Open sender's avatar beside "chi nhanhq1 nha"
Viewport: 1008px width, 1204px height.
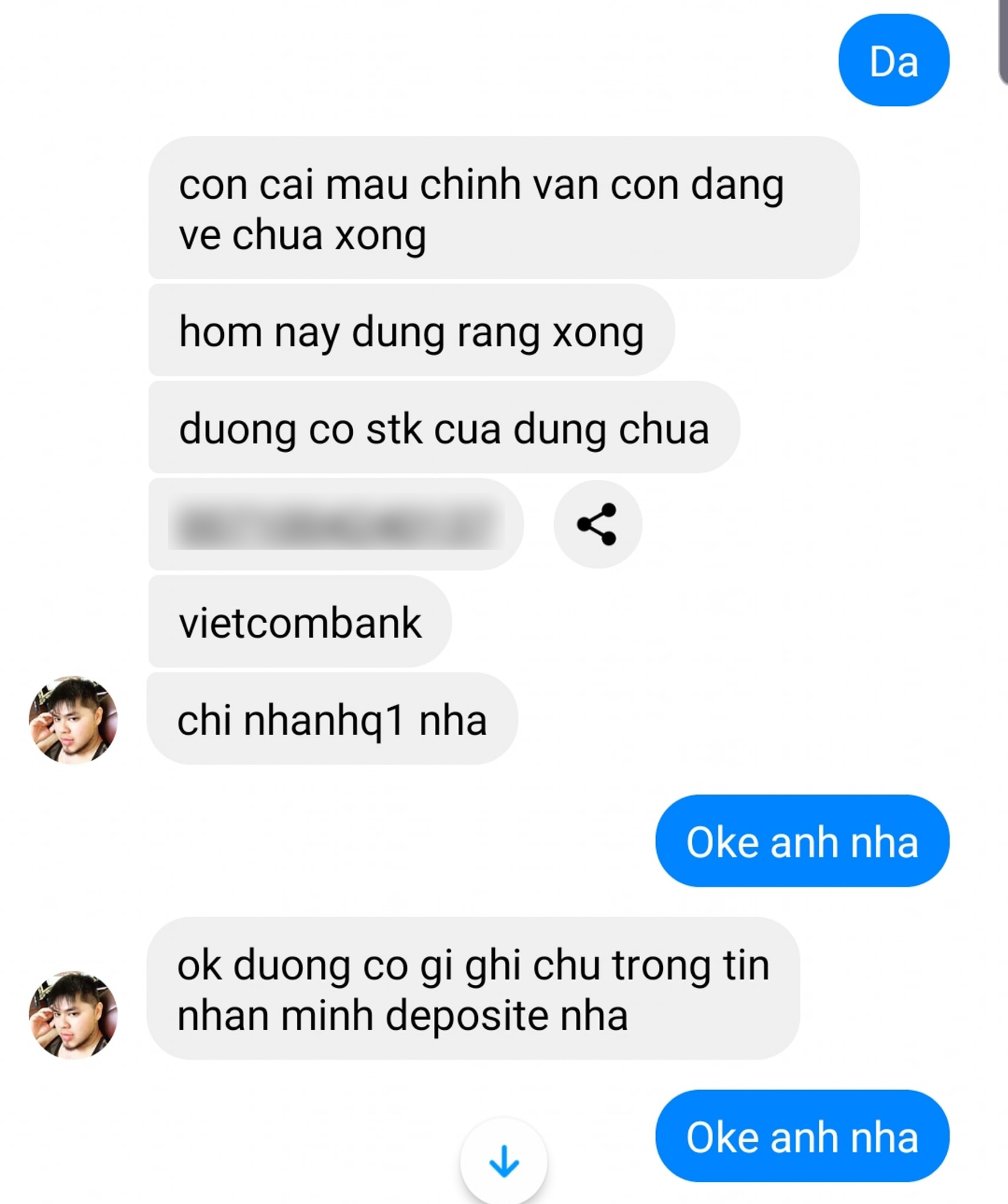click(73, 720)
